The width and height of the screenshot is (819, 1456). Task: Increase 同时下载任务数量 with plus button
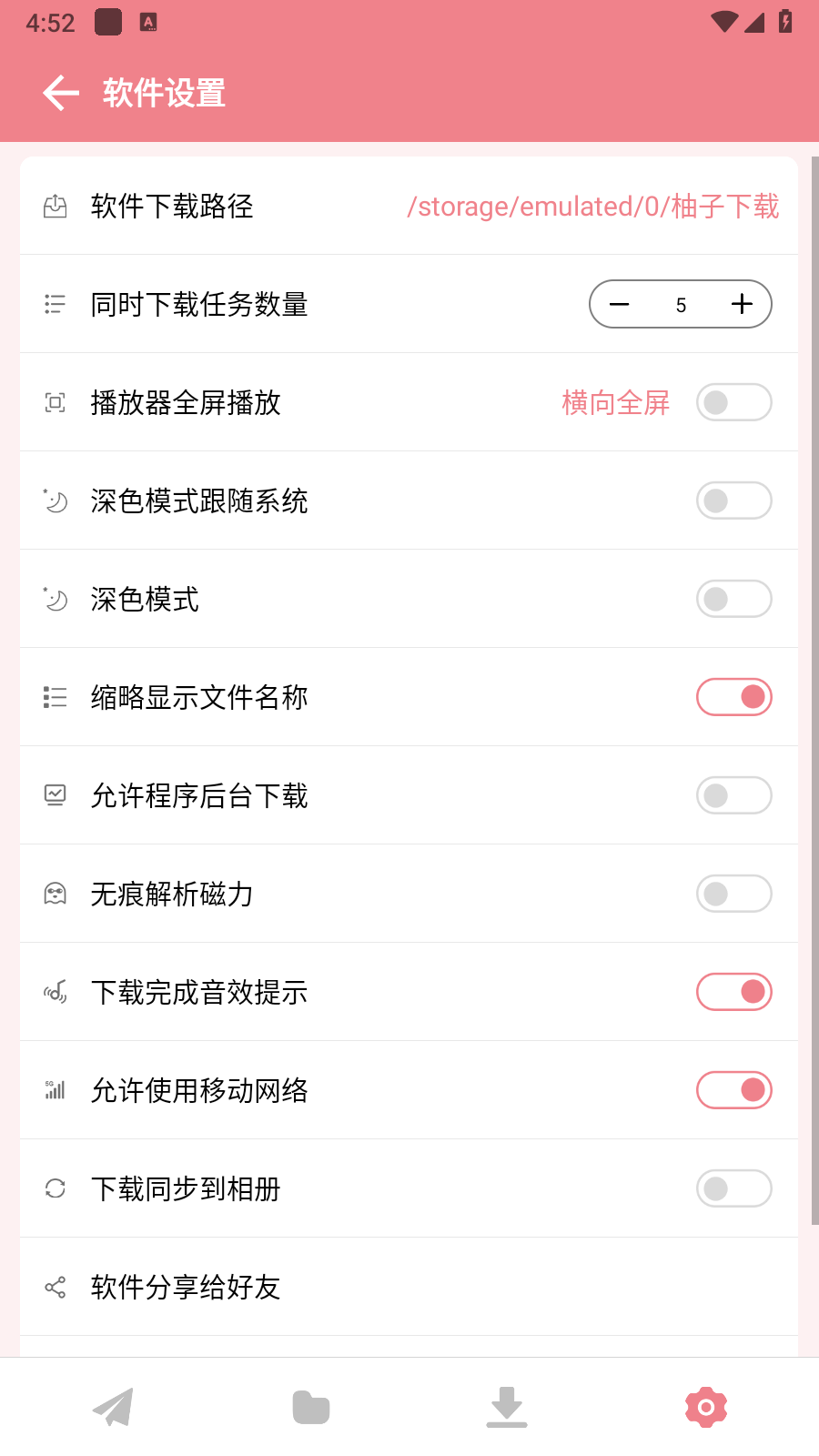coord(741,304)
